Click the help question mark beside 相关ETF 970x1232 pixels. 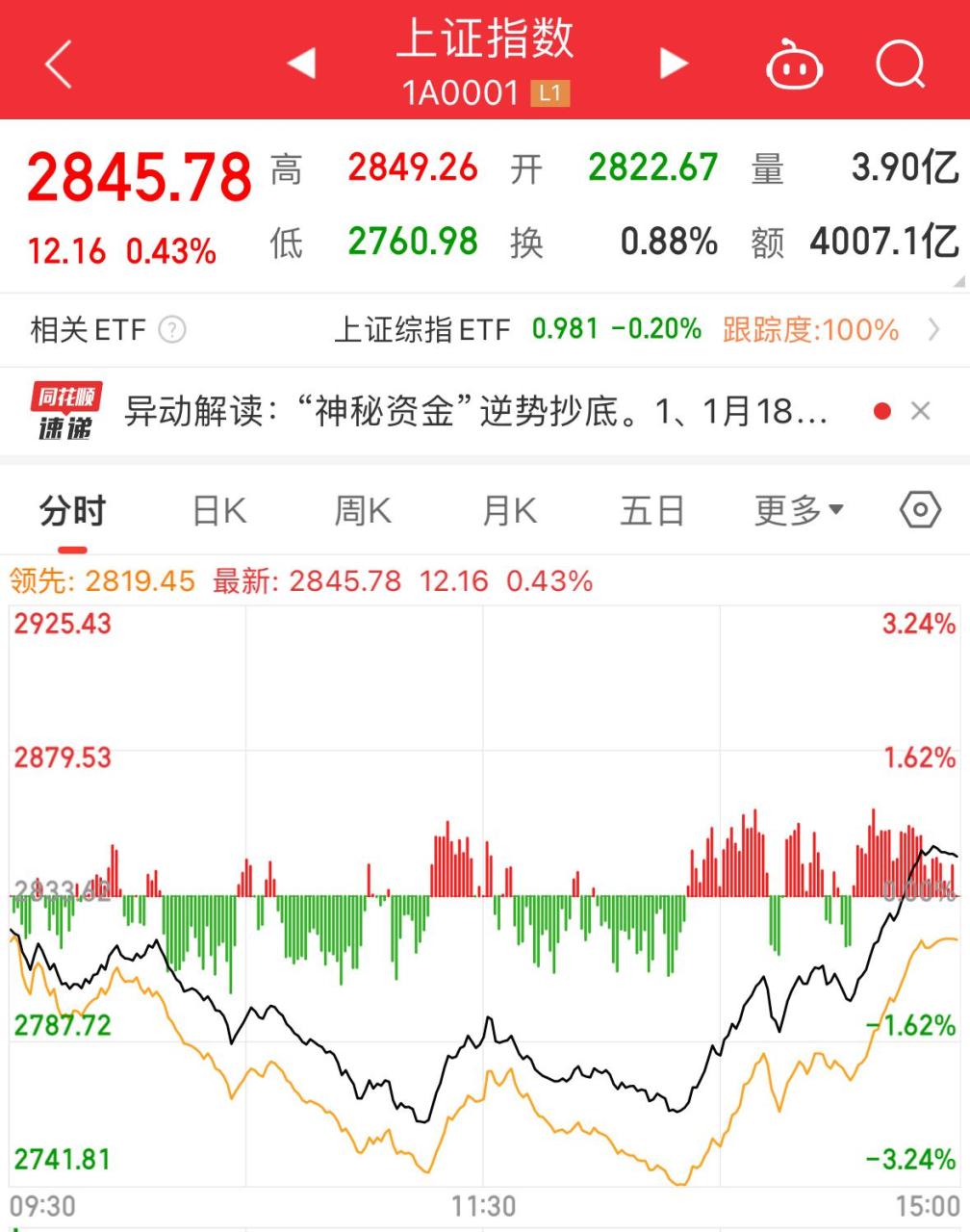coord(171,330)
